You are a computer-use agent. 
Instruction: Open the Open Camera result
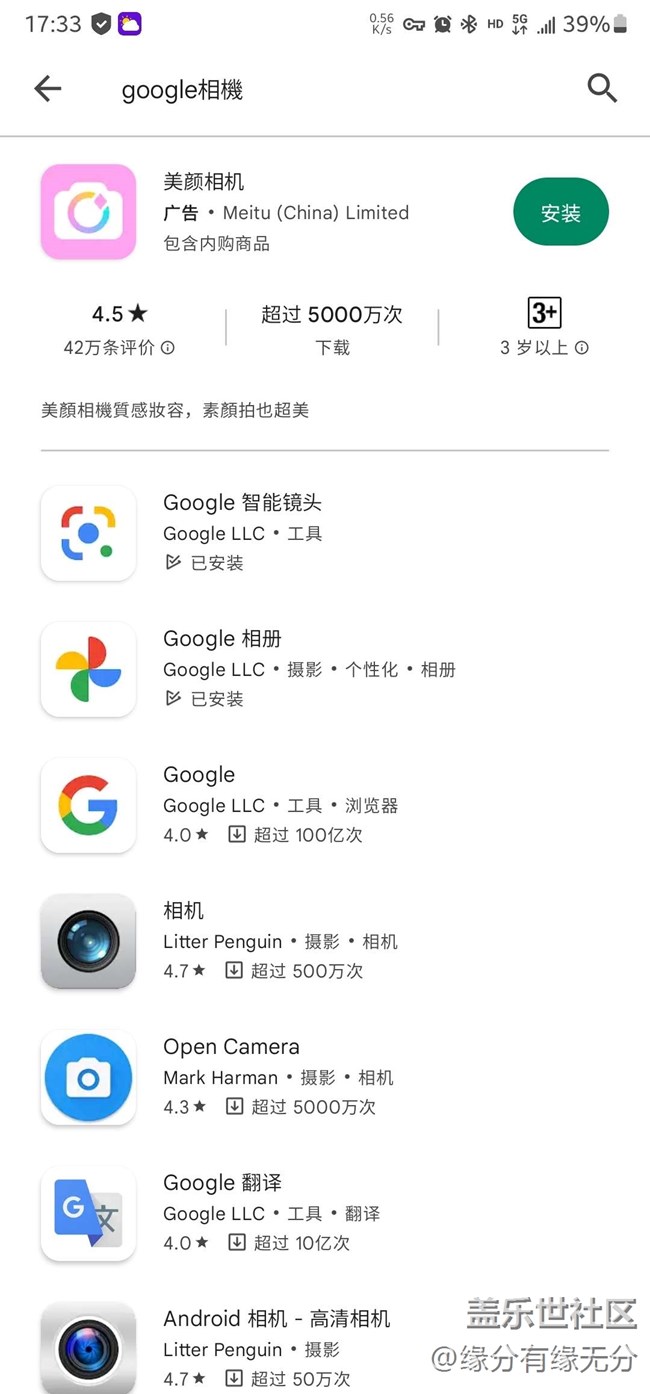point(325,1077)
